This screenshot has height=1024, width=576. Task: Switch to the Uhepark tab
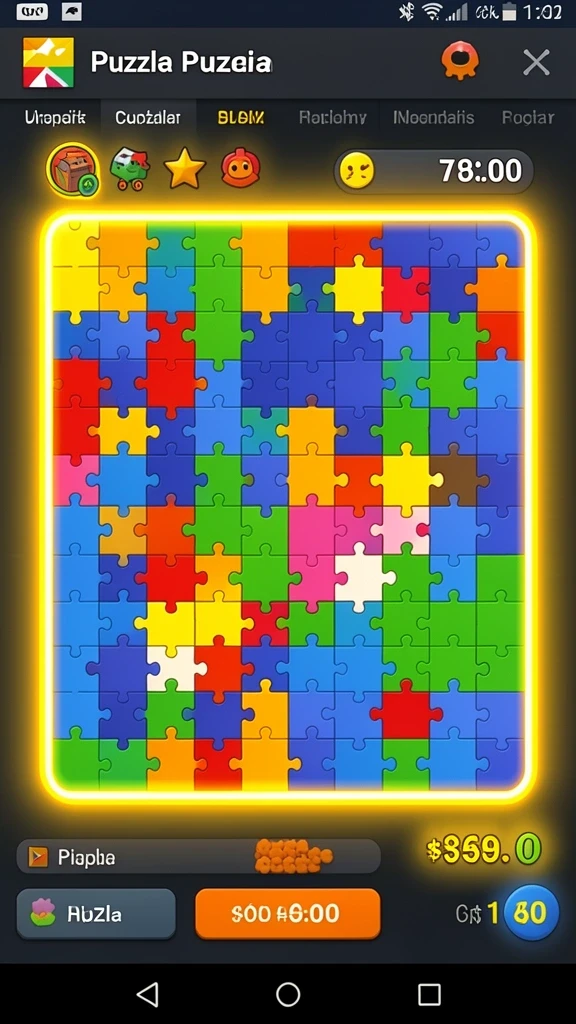55,118
